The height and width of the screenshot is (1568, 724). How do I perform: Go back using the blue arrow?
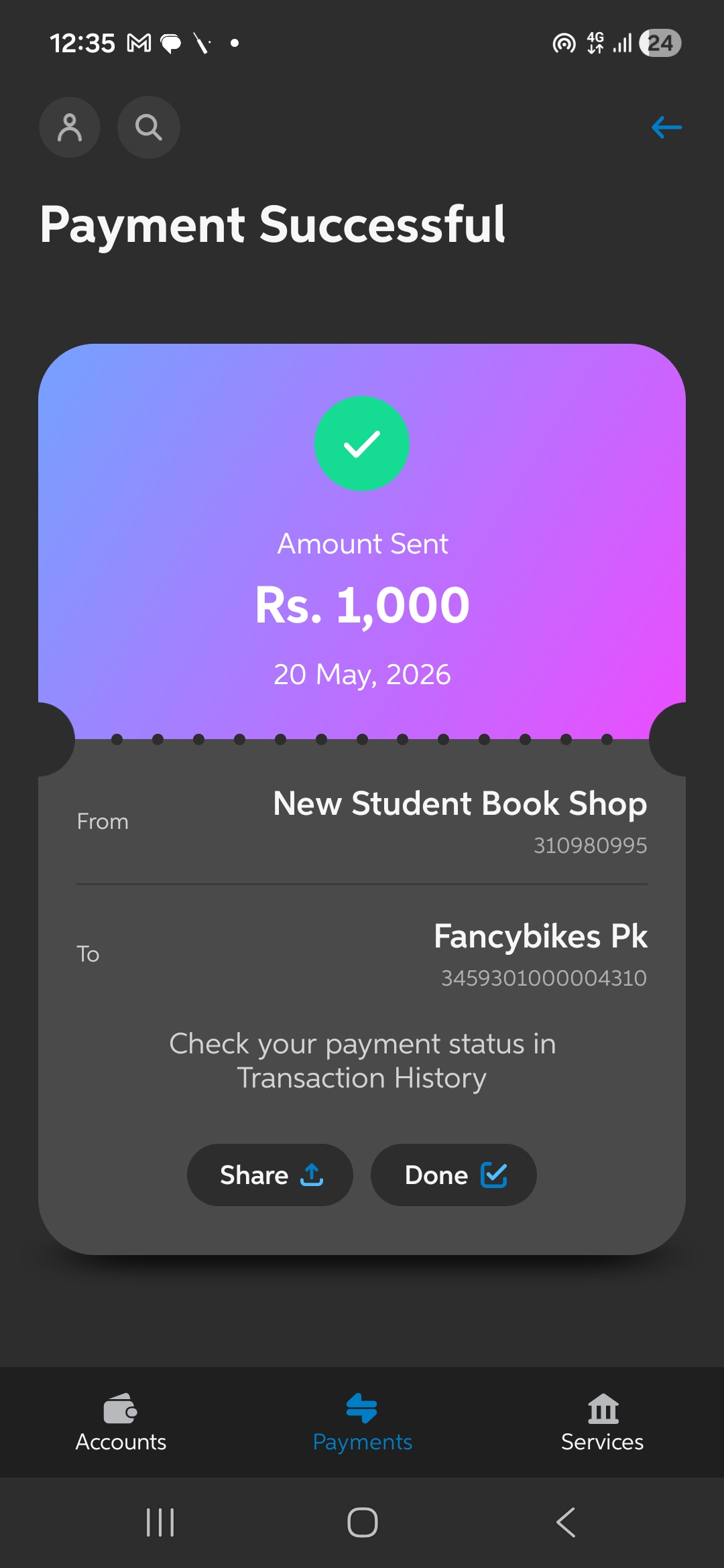666,127
